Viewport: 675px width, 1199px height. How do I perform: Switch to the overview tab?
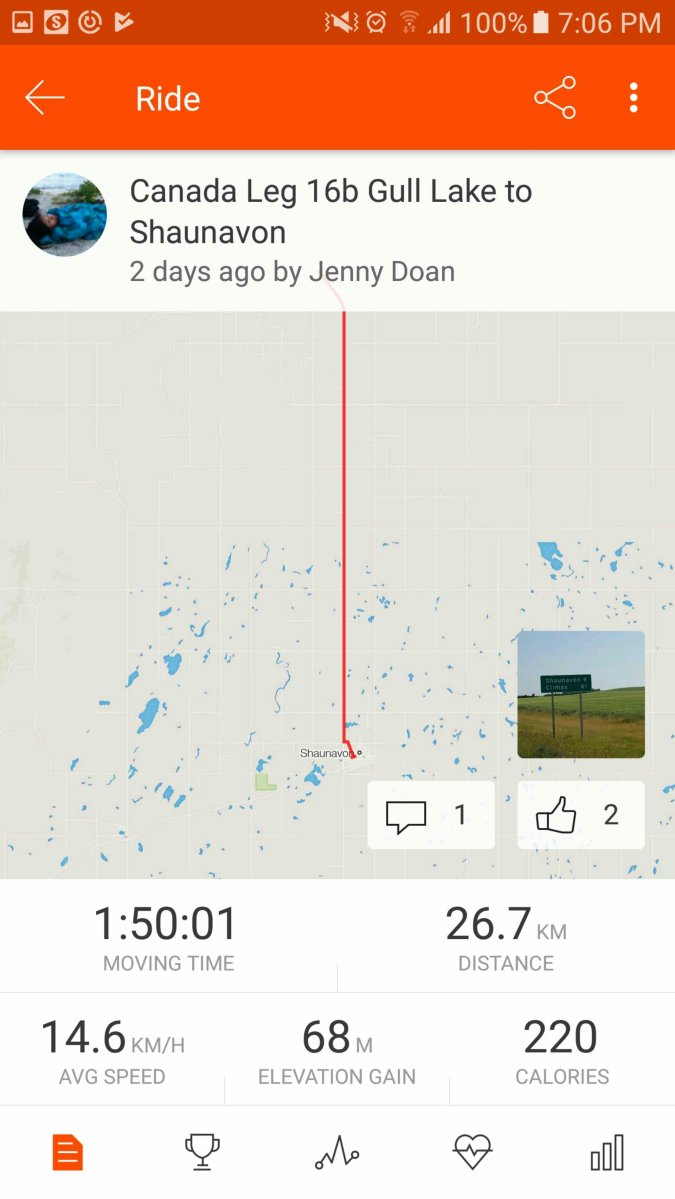coord(67,1153)
